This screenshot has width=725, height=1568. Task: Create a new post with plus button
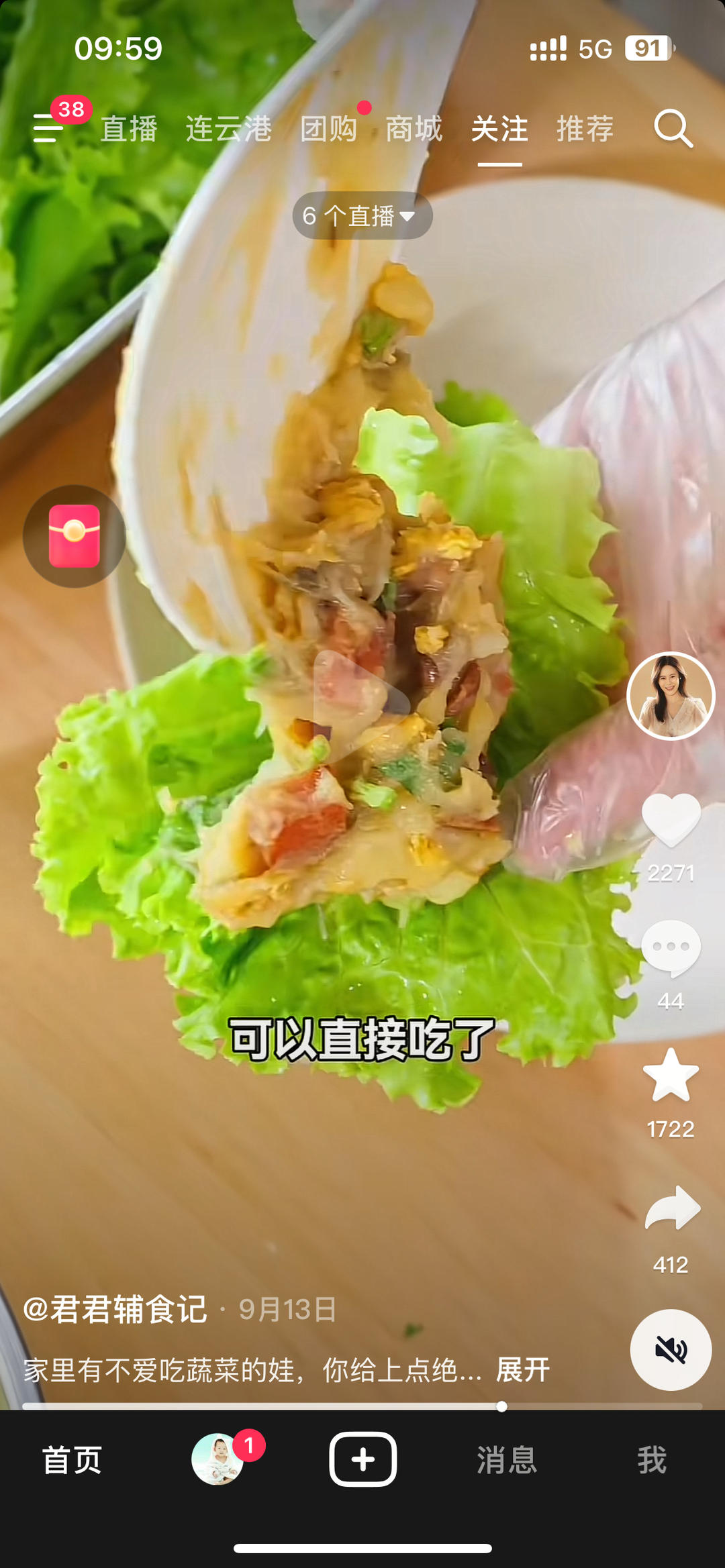pyautogui.click(x=362, y=1459)
